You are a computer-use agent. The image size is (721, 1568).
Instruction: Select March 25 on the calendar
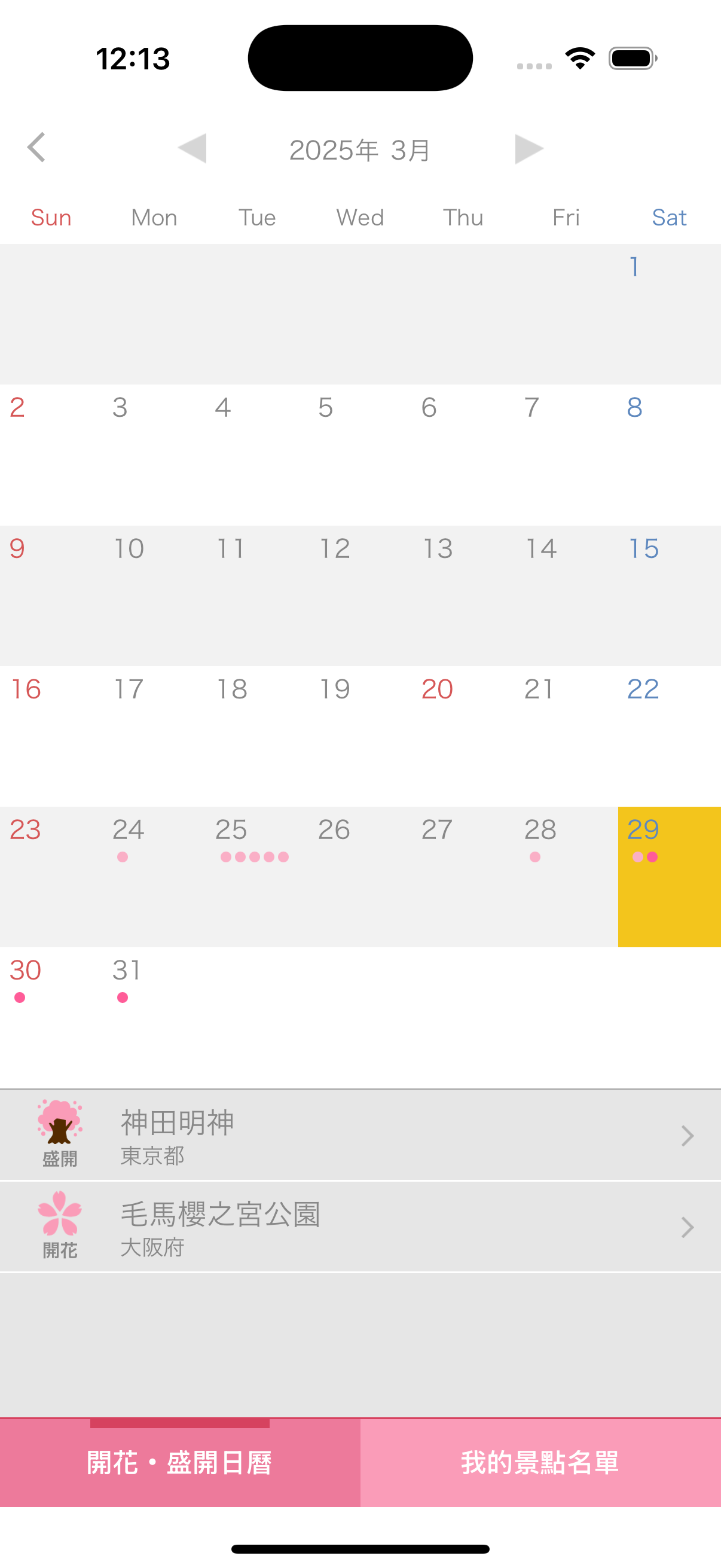tap(256, 877)
